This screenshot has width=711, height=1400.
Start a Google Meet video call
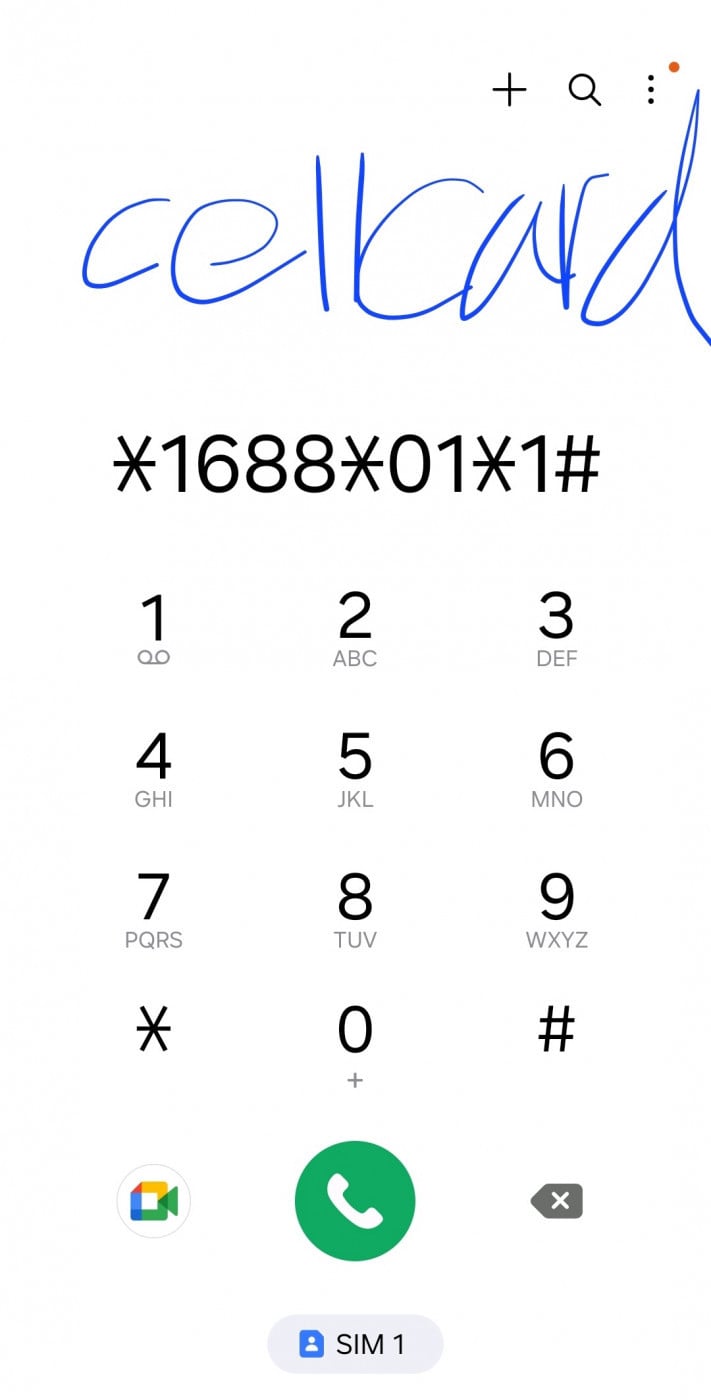click(154, 1201)
